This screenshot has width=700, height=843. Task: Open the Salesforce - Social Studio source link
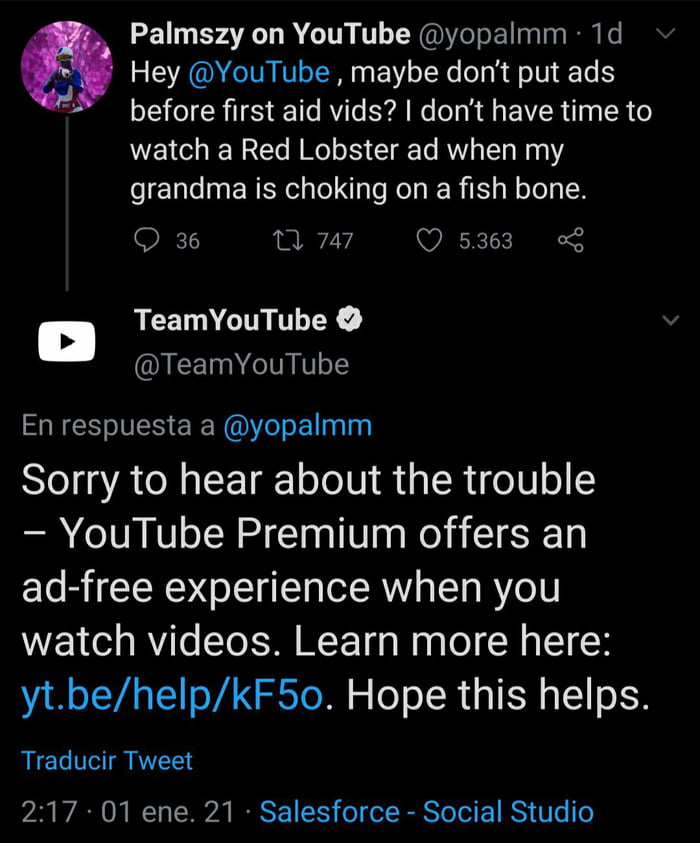pos(426,811)
